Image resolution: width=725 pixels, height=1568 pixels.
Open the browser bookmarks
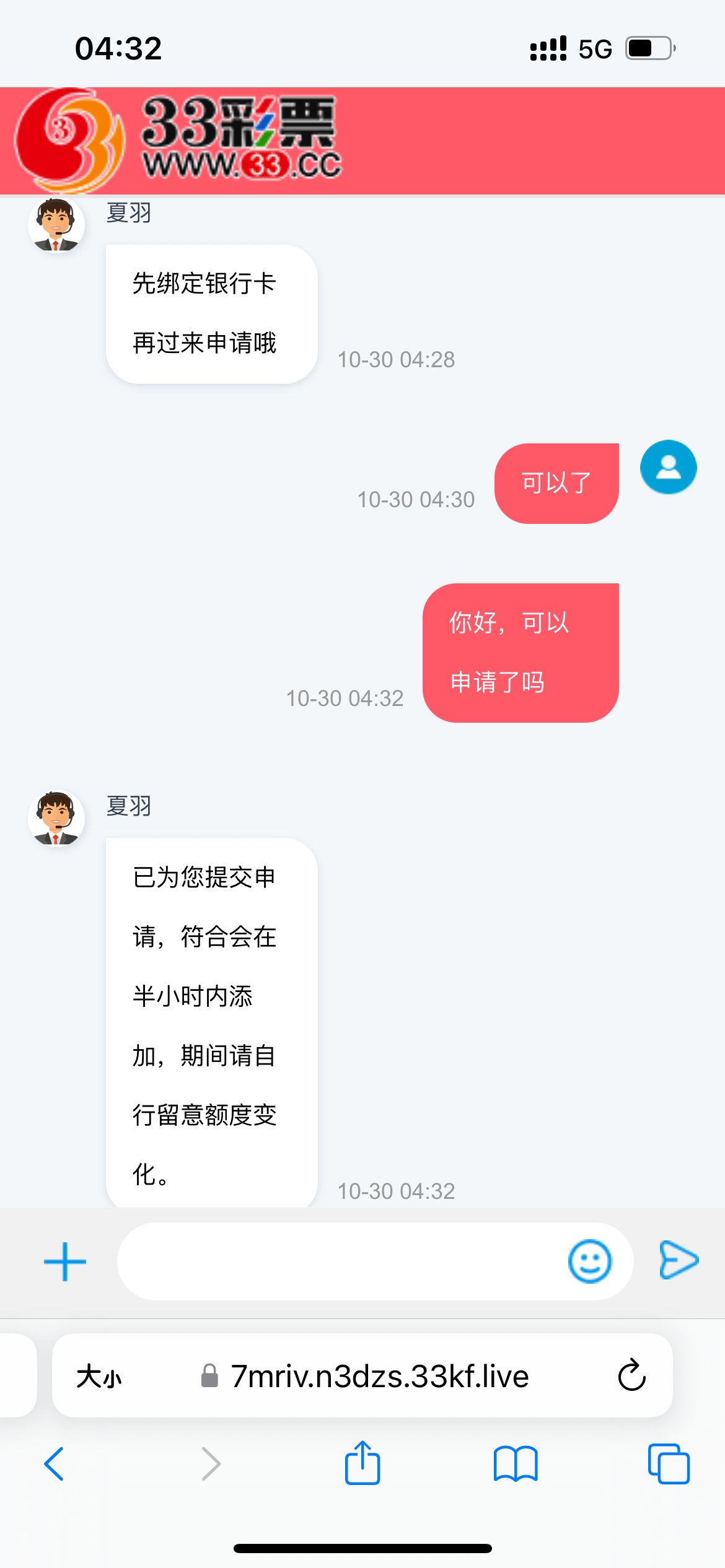[516, 1464]
